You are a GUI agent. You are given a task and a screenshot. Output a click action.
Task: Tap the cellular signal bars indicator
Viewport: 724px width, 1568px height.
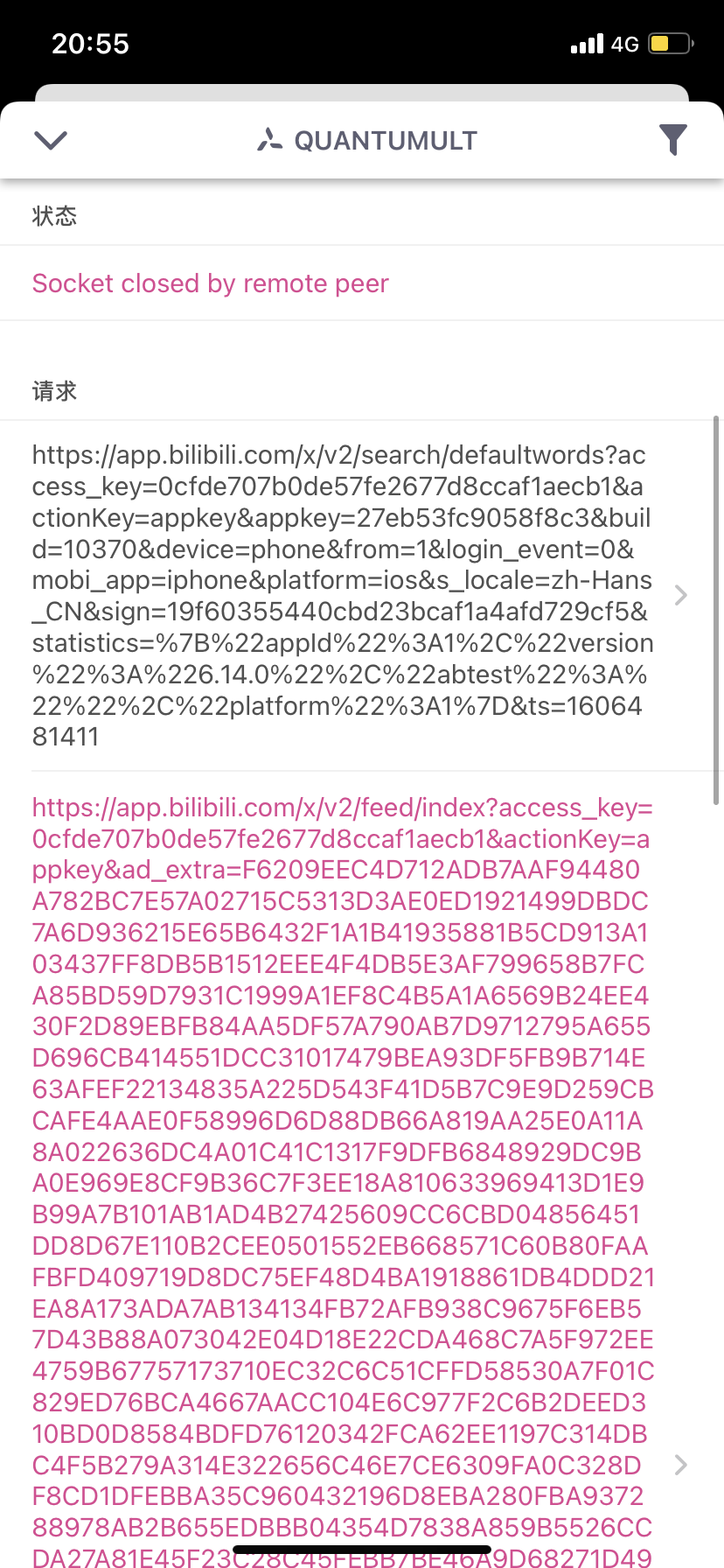pyautogui.click(x=585, y=43)
